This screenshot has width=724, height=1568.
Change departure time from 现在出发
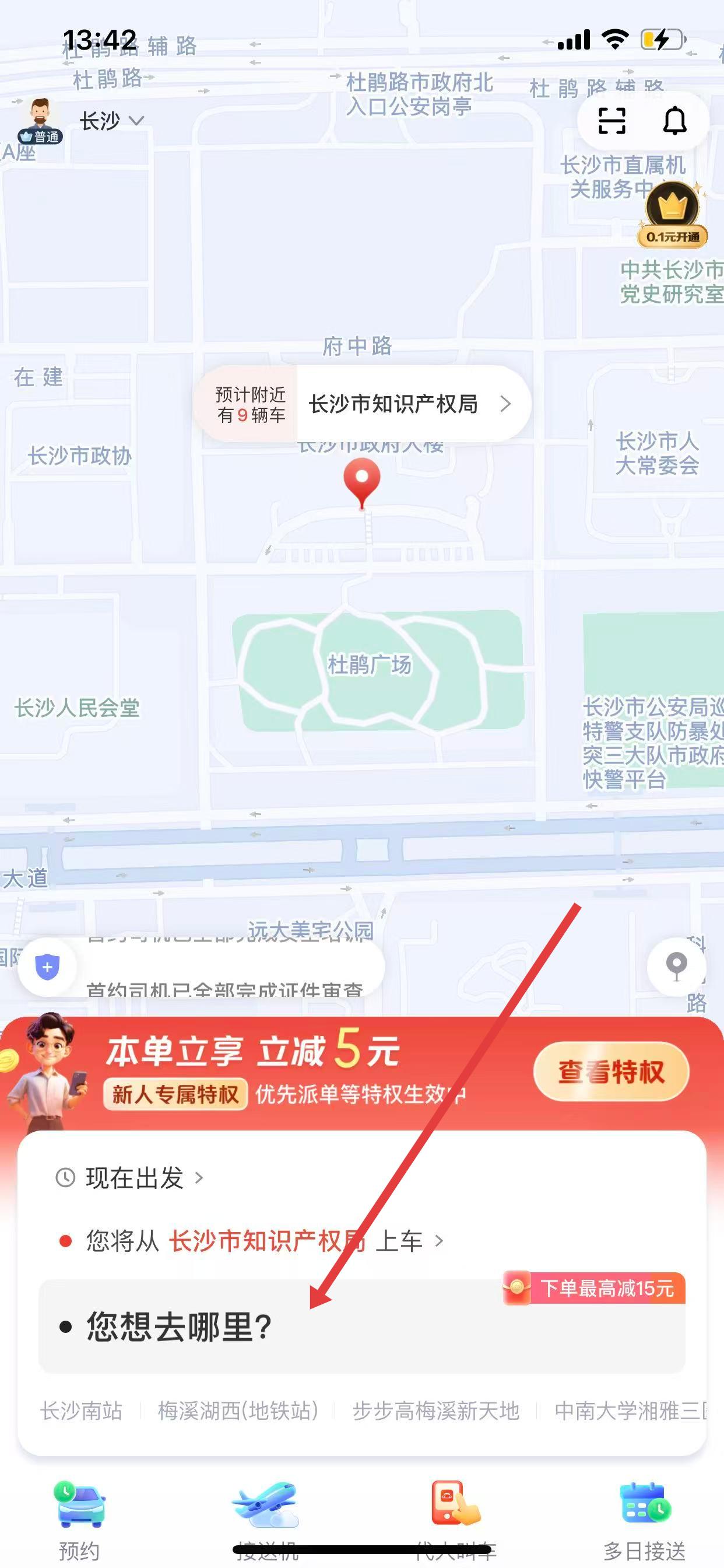[x=134, y=1178]
